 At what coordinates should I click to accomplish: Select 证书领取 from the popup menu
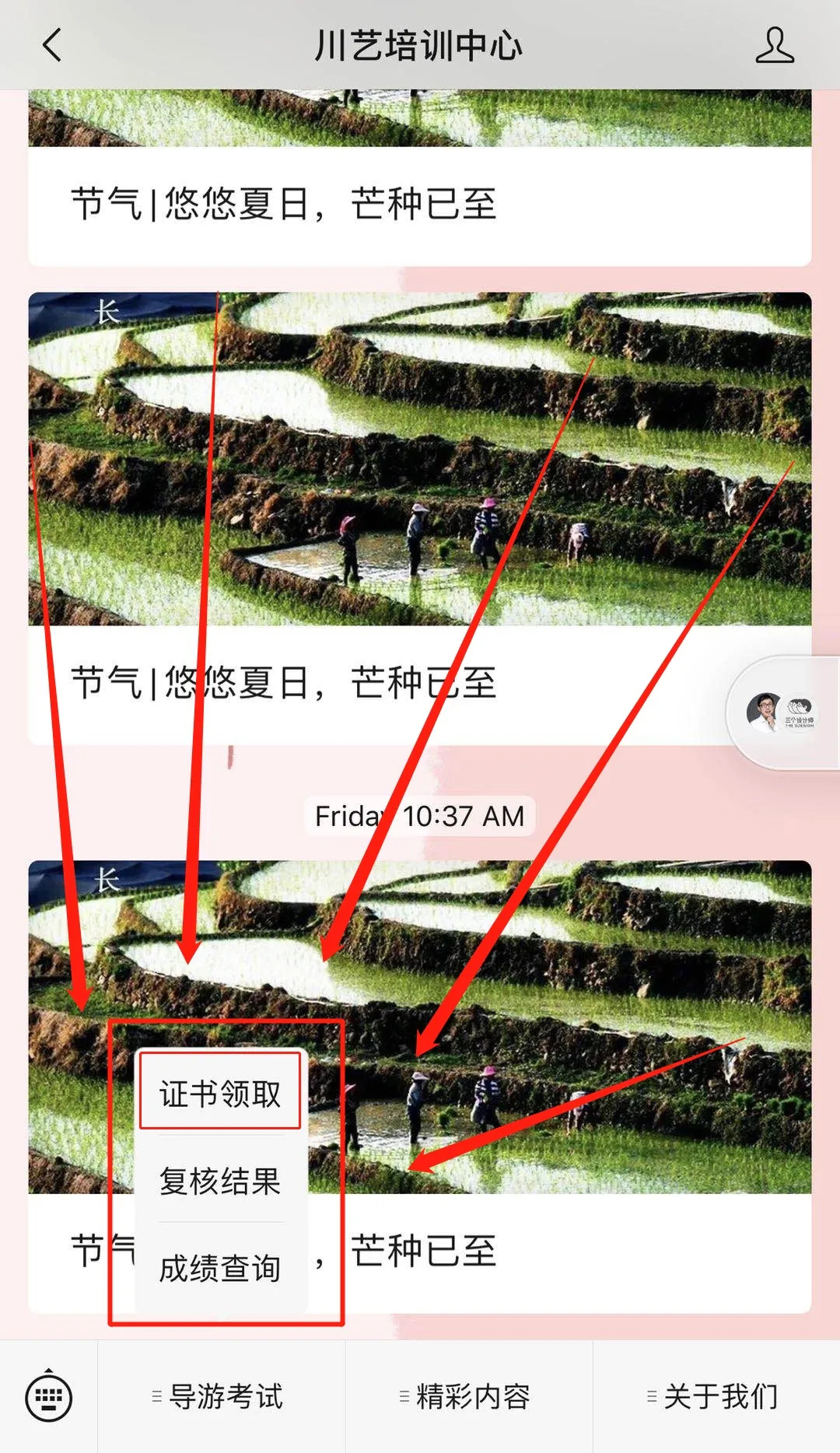(220, 1093)
